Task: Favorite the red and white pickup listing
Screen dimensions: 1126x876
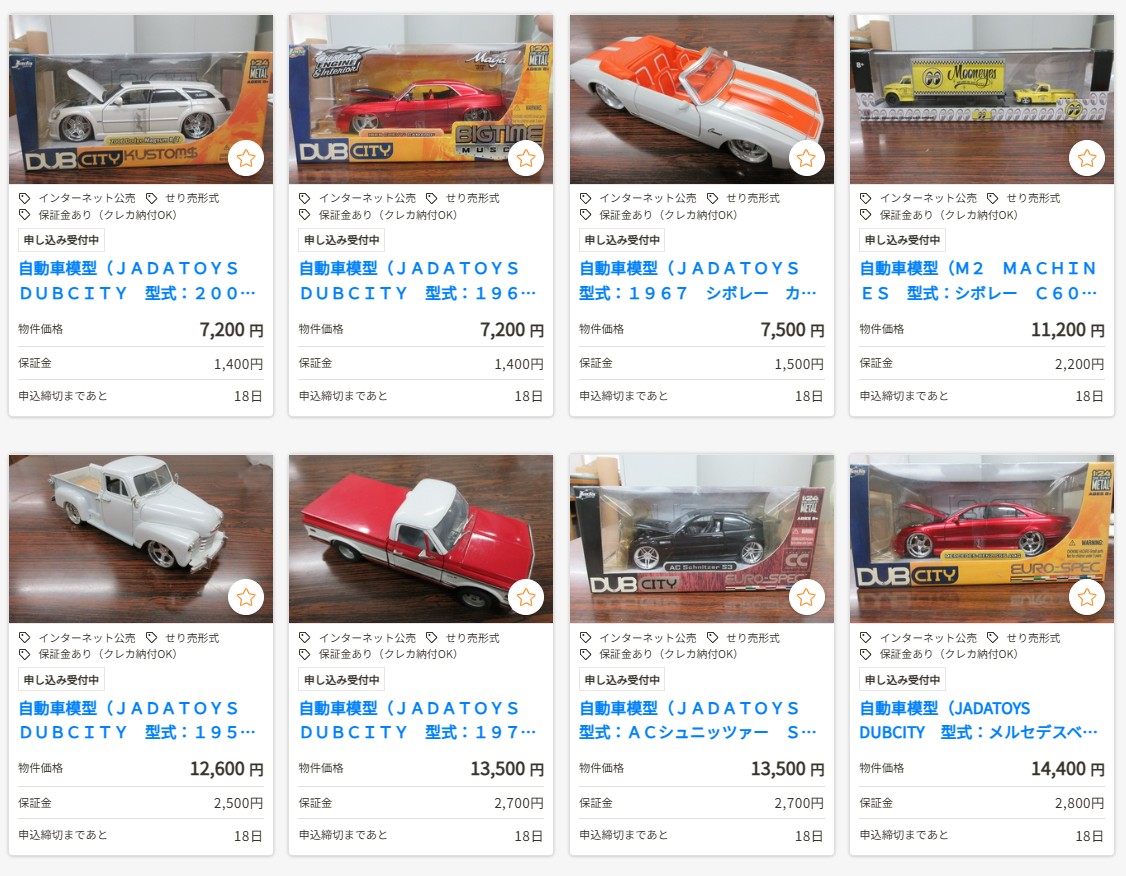Action: click(526, 598)
